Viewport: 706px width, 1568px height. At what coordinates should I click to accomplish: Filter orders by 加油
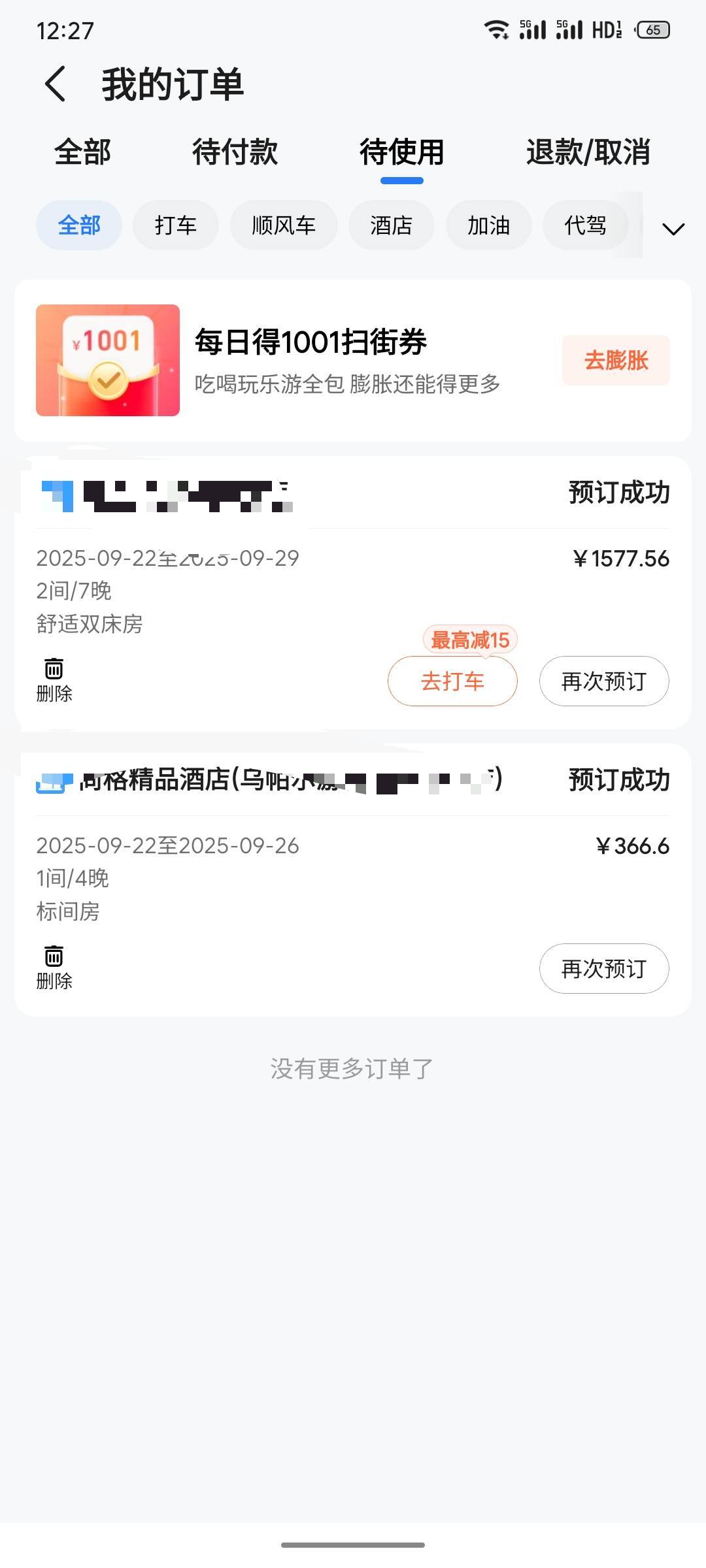coord(488,225)
